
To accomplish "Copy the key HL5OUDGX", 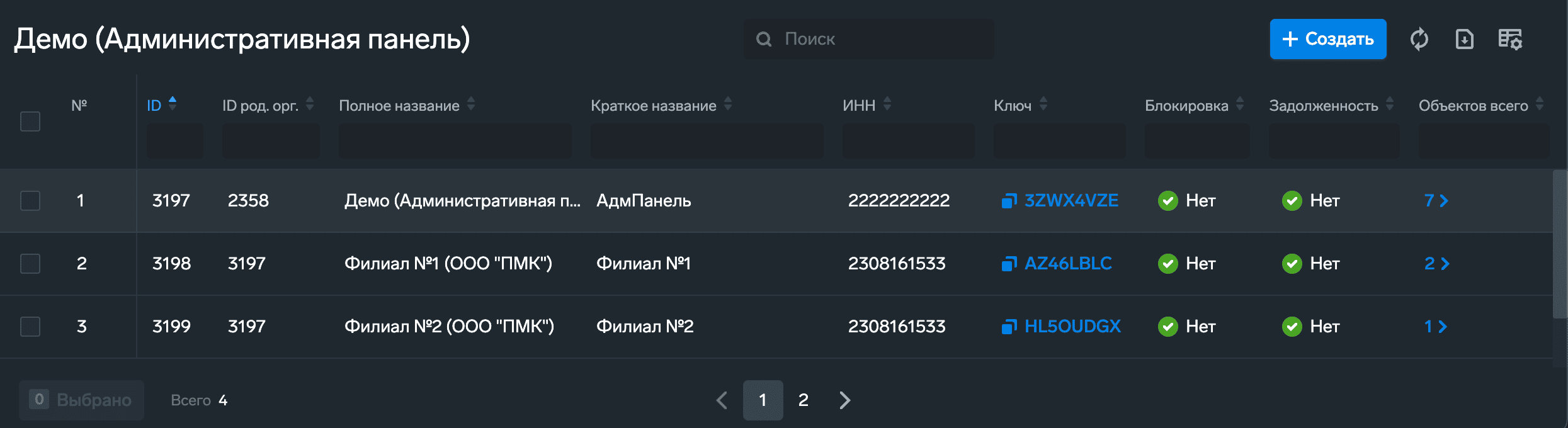I will 1009,327.
